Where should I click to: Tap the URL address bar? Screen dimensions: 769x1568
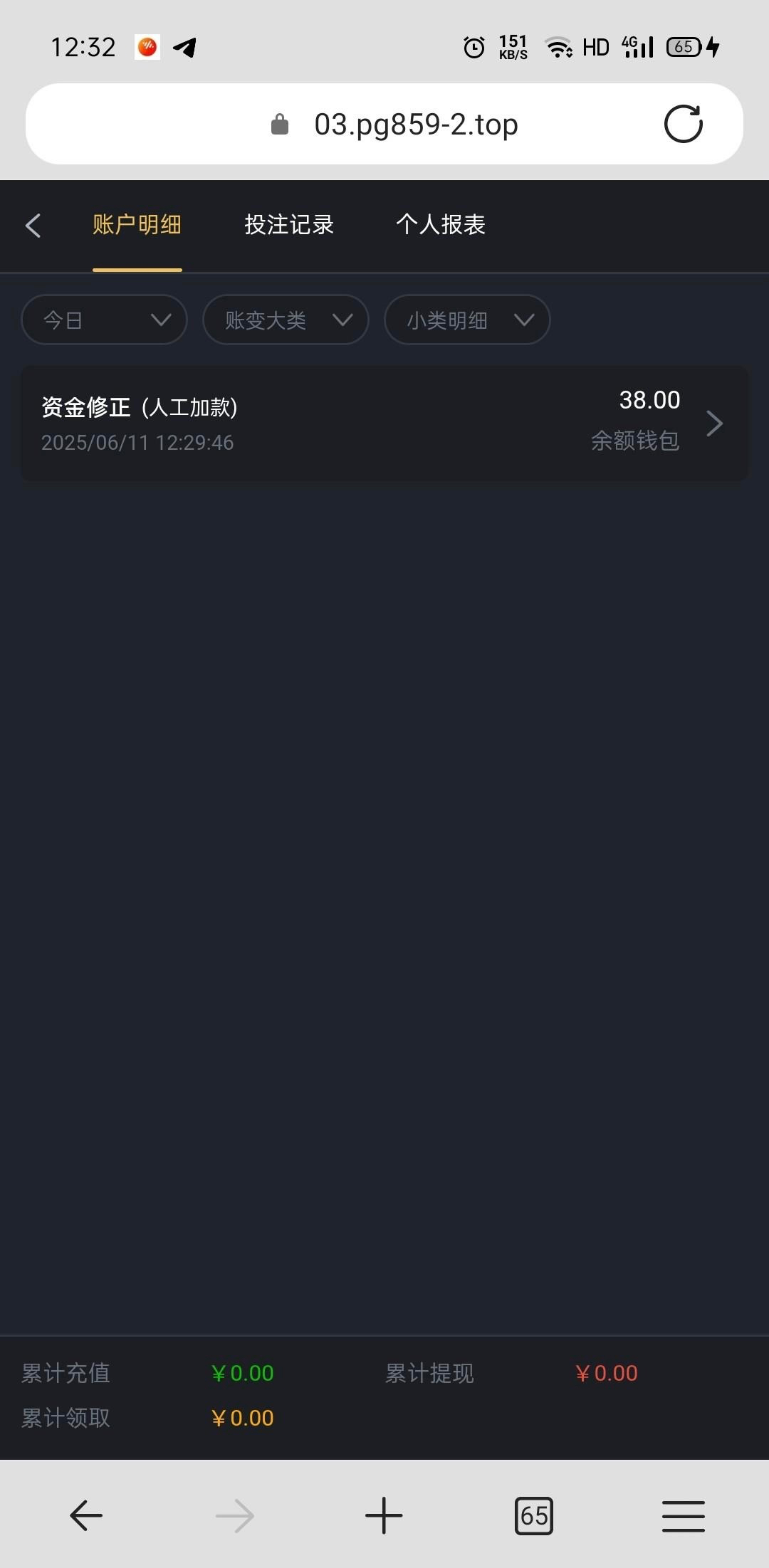pos(416,125)
